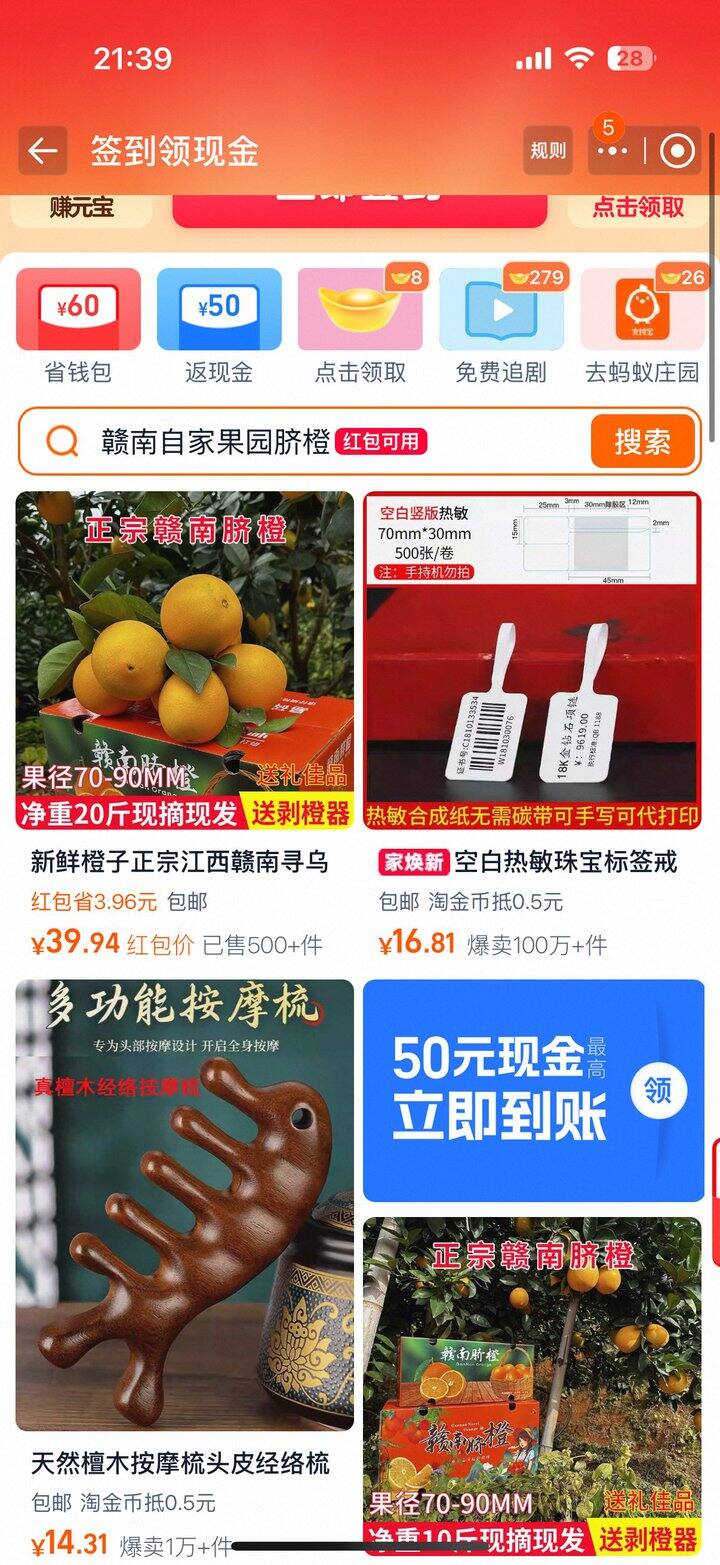This screenshot has height=1565, width=720.
Task: Open the 规则 rules menu item
Action: click(547, 148)
